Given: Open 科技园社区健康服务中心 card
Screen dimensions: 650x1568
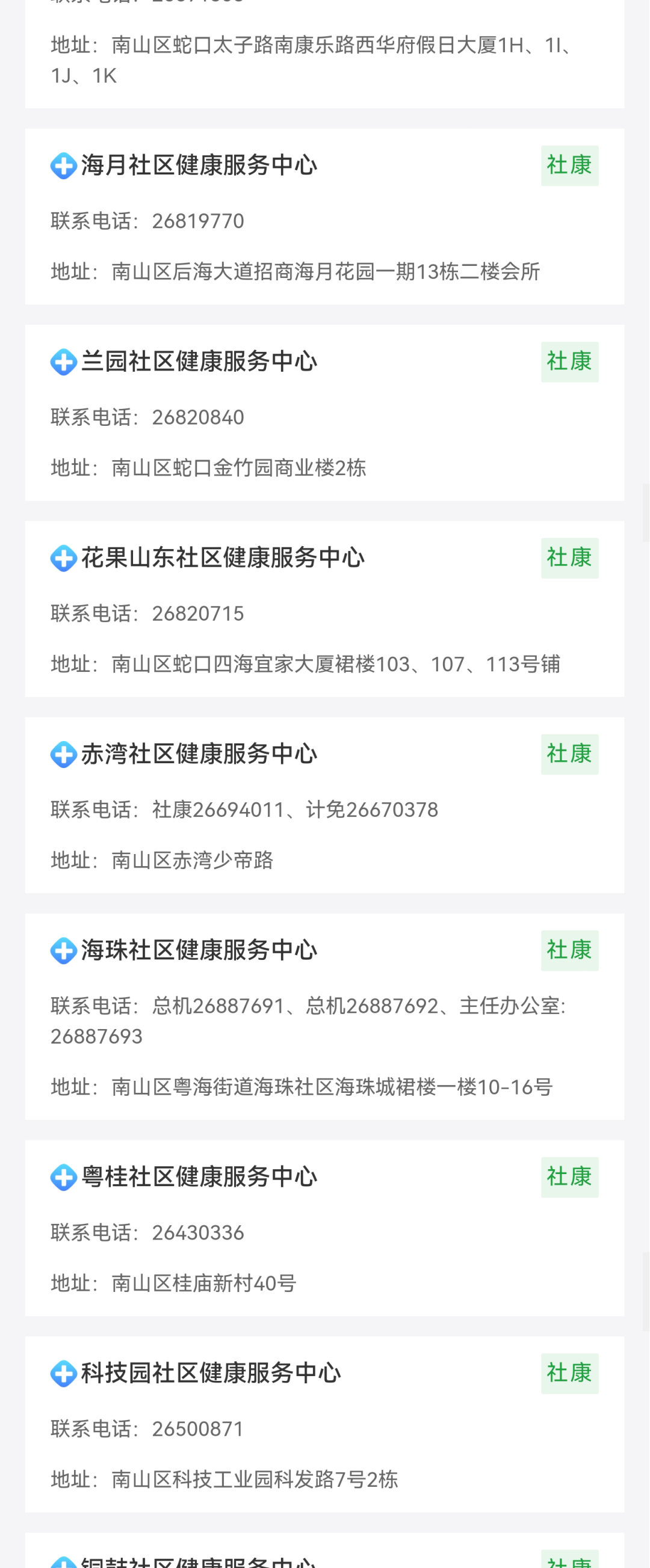Looking at the screenshot, I should [210, 1373].
